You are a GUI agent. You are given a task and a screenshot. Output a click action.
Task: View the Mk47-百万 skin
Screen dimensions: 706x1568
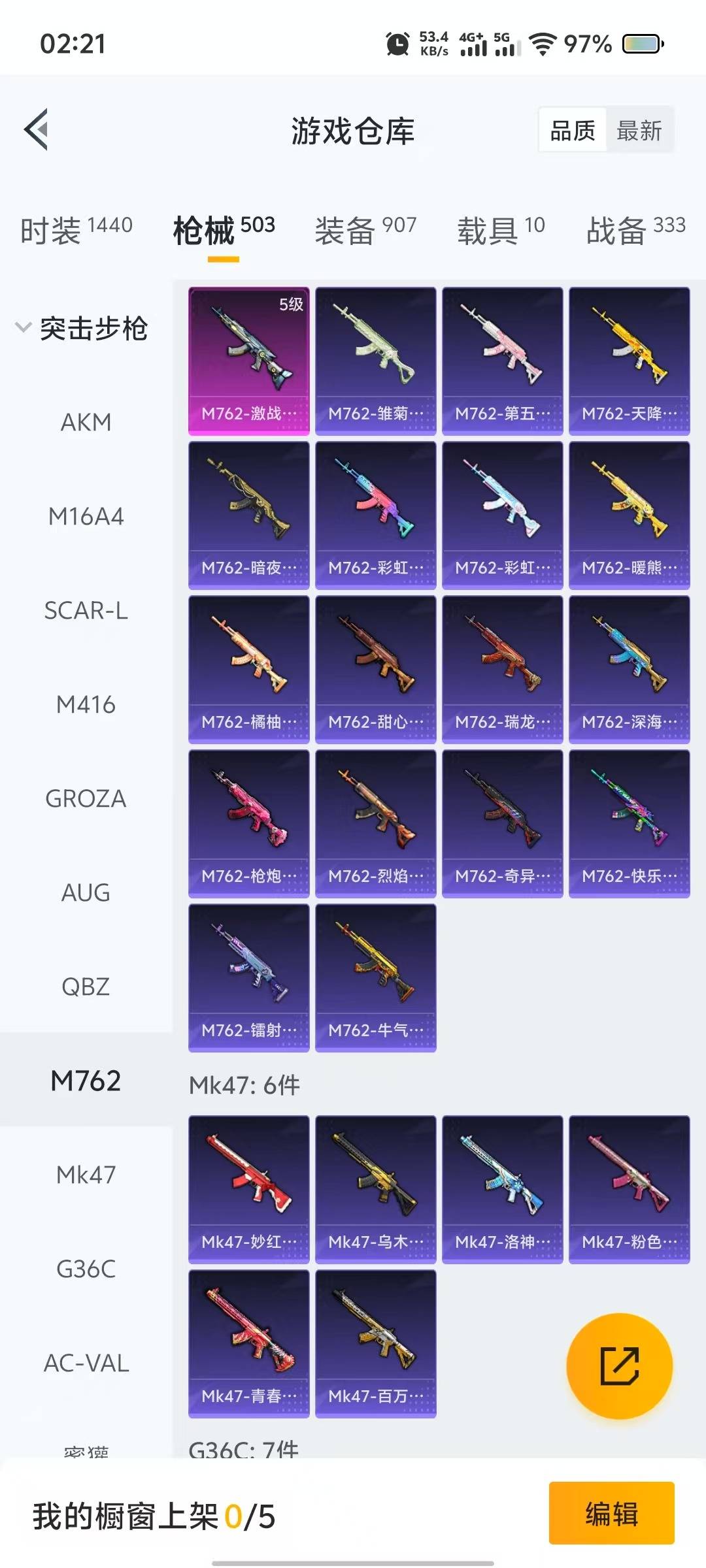pos(376,1343)
